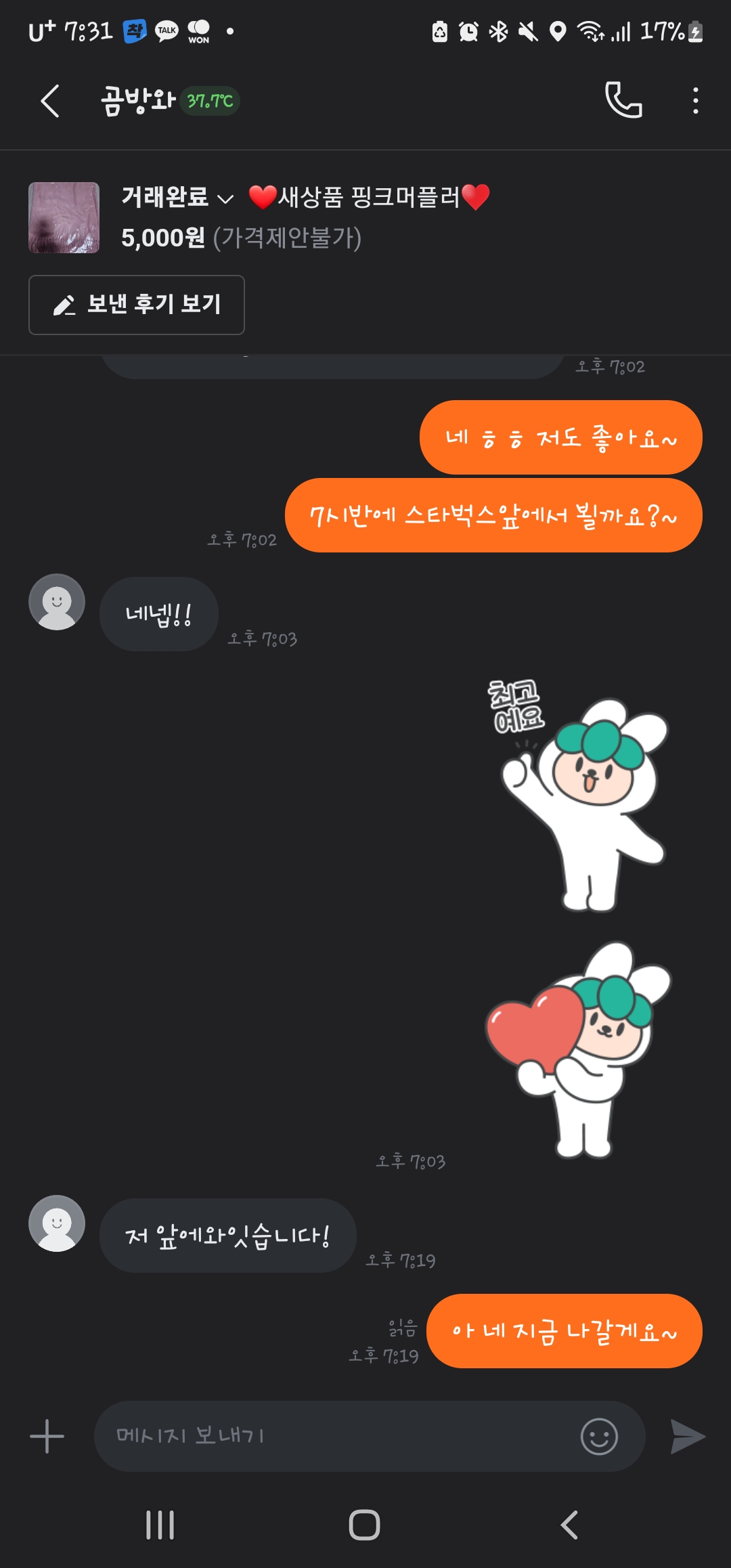This screenshot has height=1568, width=731.
Task: Tap the 보낸 후기 보기 button
Action: click(x=137, y=305)
